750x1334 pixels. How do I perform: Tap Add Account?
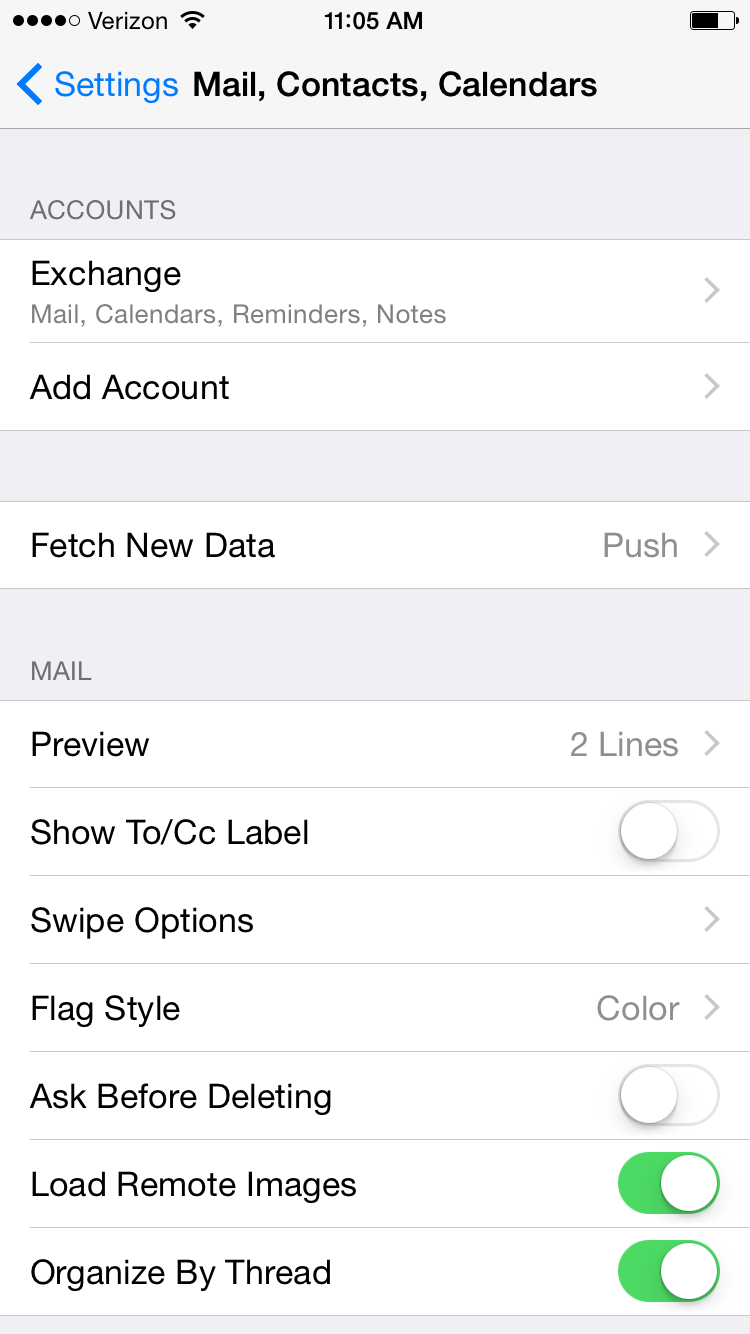(375, 387)
